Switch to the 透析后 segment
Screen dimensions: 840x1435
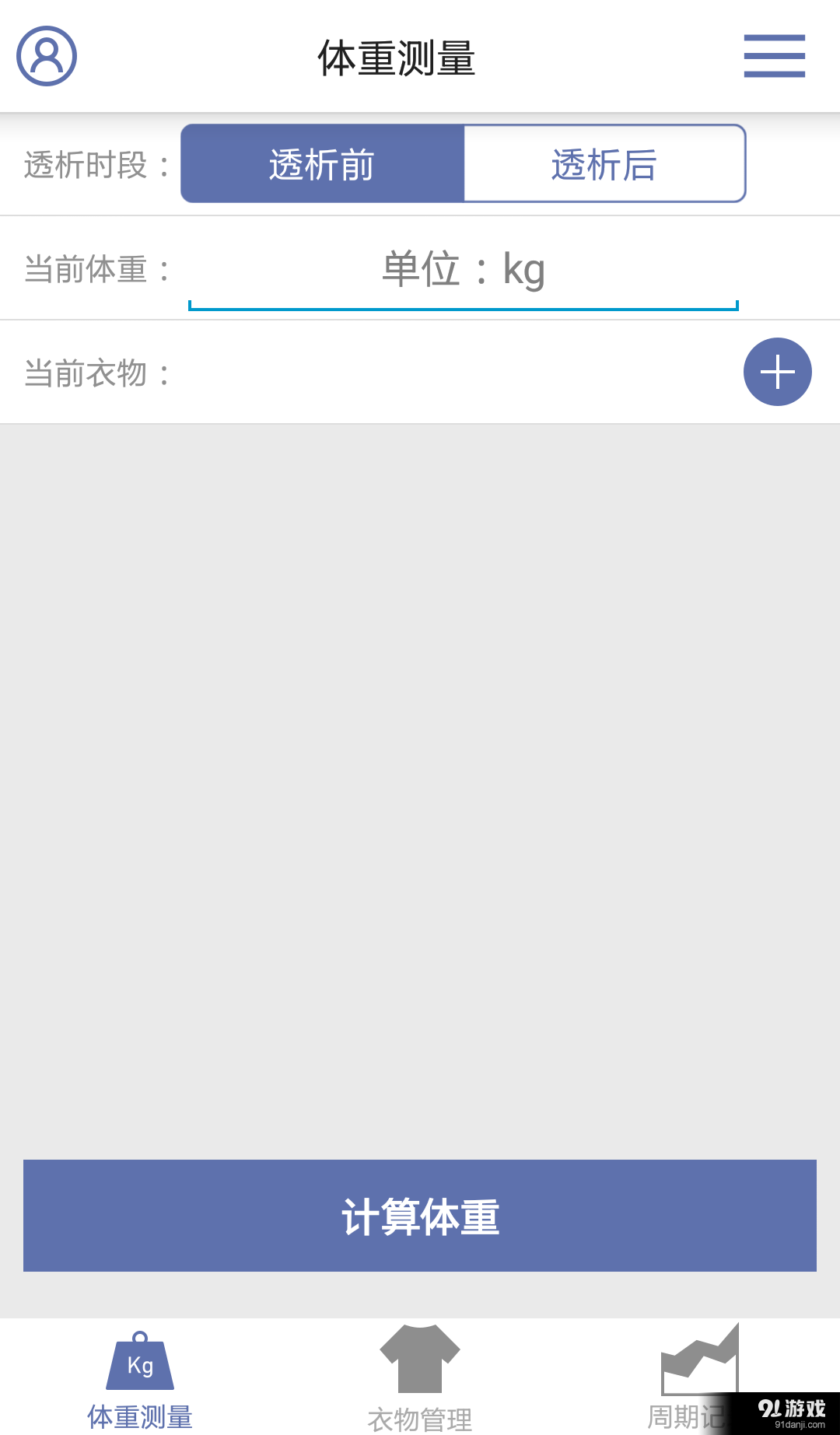[605, 163]
